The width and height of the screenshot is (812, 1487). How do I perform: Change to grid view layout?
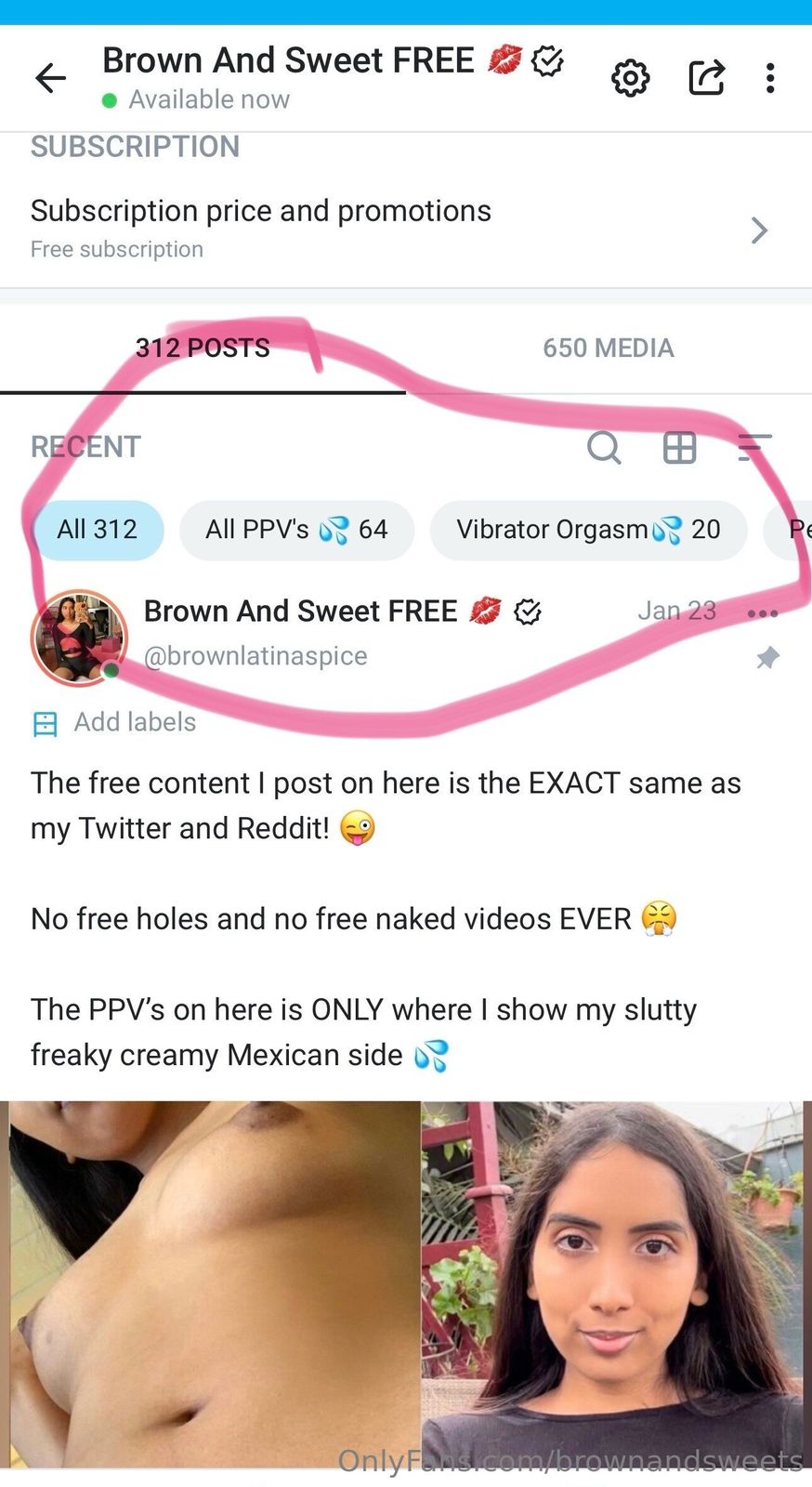tap(679, 448)
